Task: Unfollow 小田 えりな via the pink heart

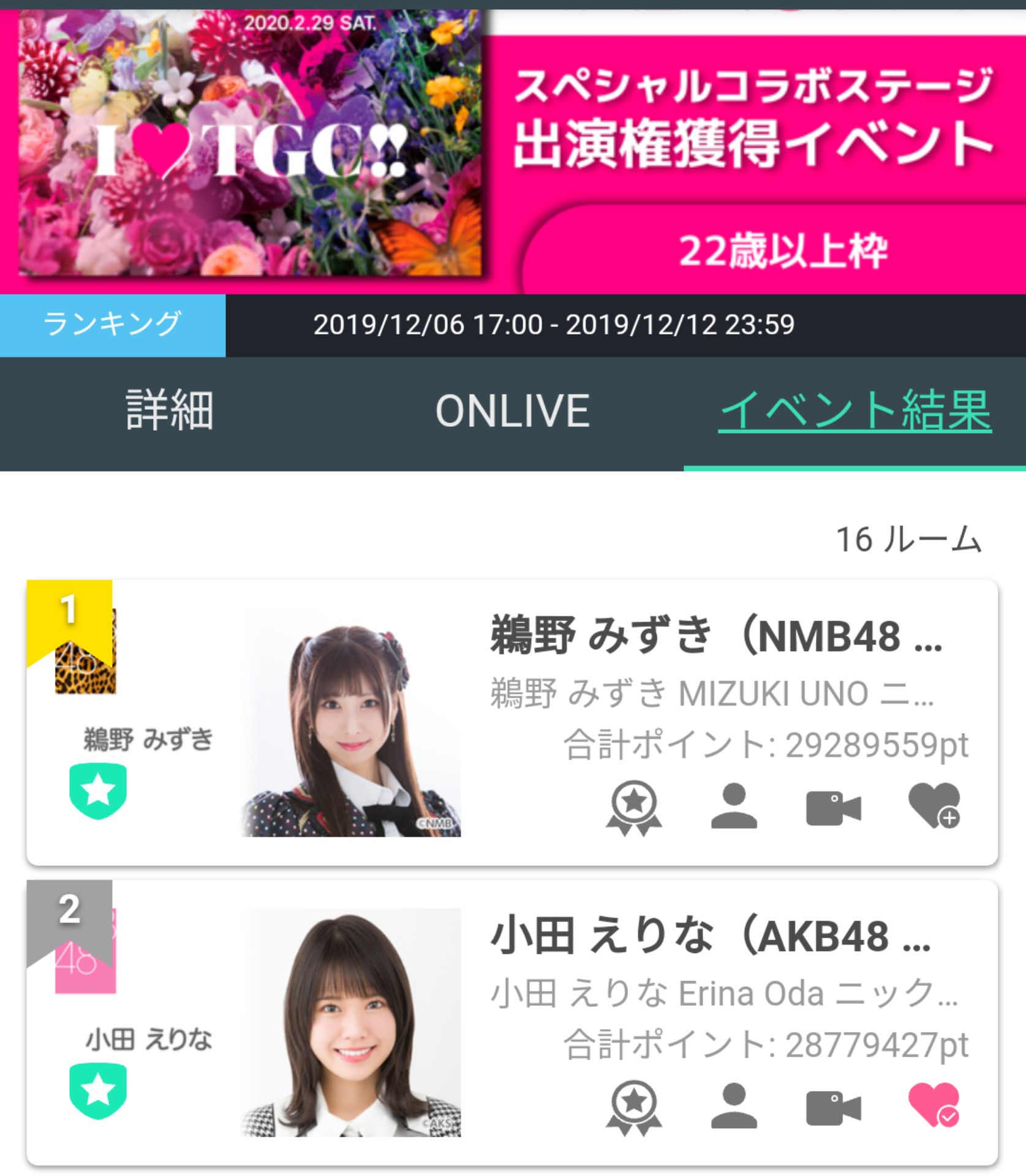Action: (934, 1106)
